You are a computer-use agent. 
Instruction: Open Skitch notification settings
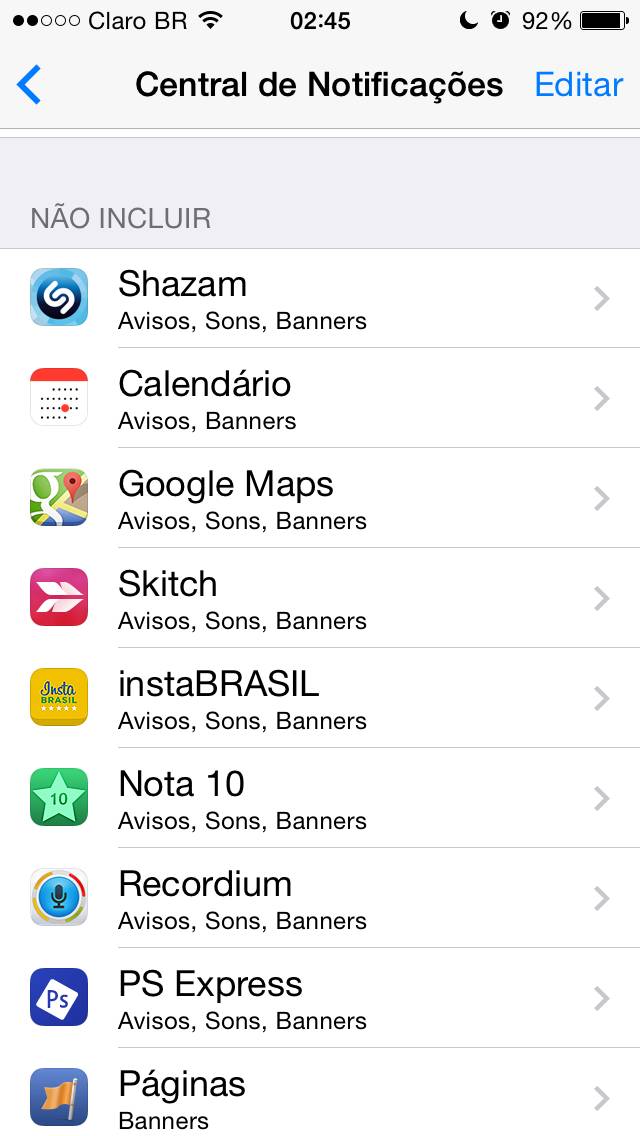tap(320, 598)
